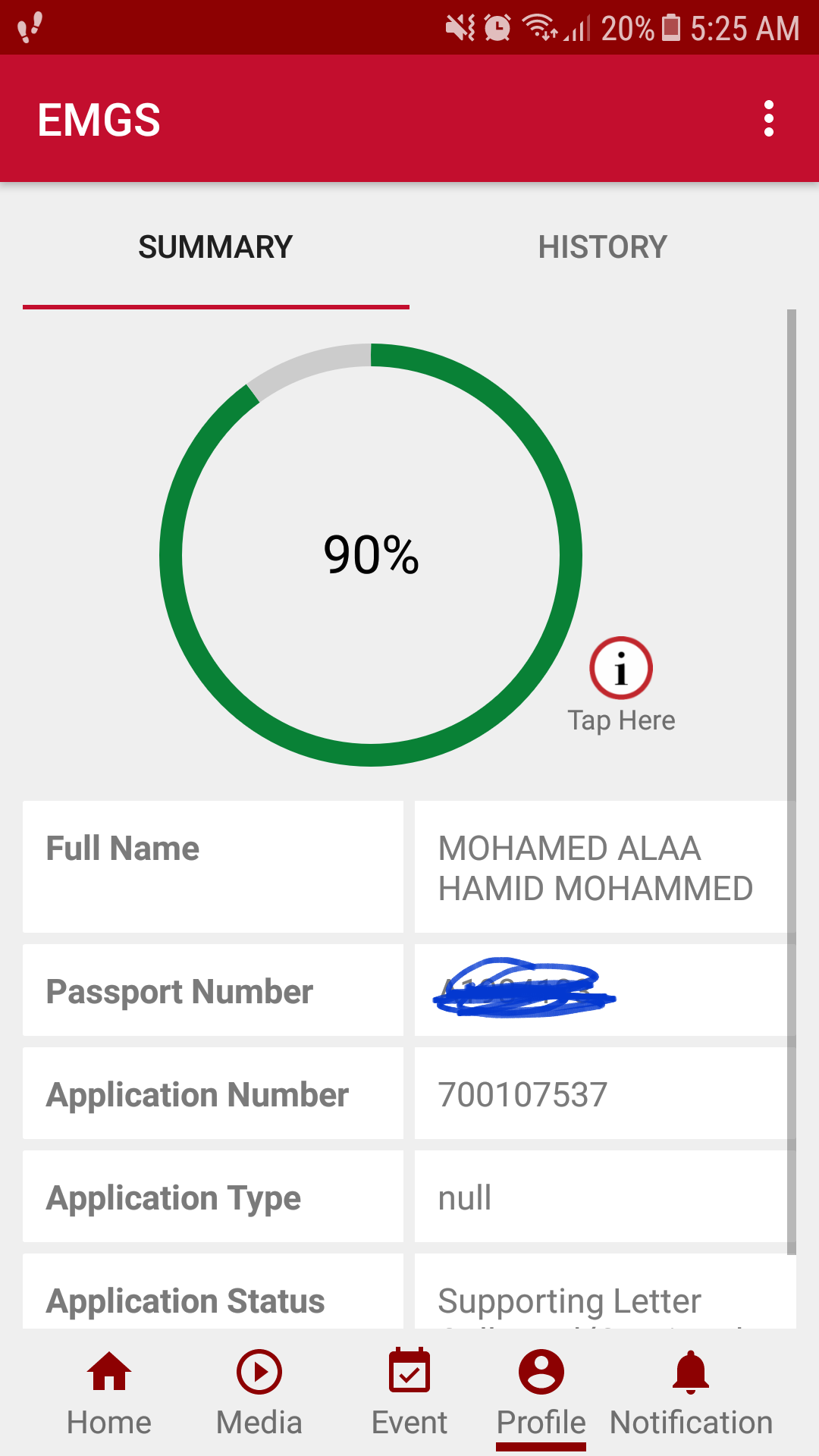Open the overflow menu
The image size is (819, 1456).
tap(768, 119)
